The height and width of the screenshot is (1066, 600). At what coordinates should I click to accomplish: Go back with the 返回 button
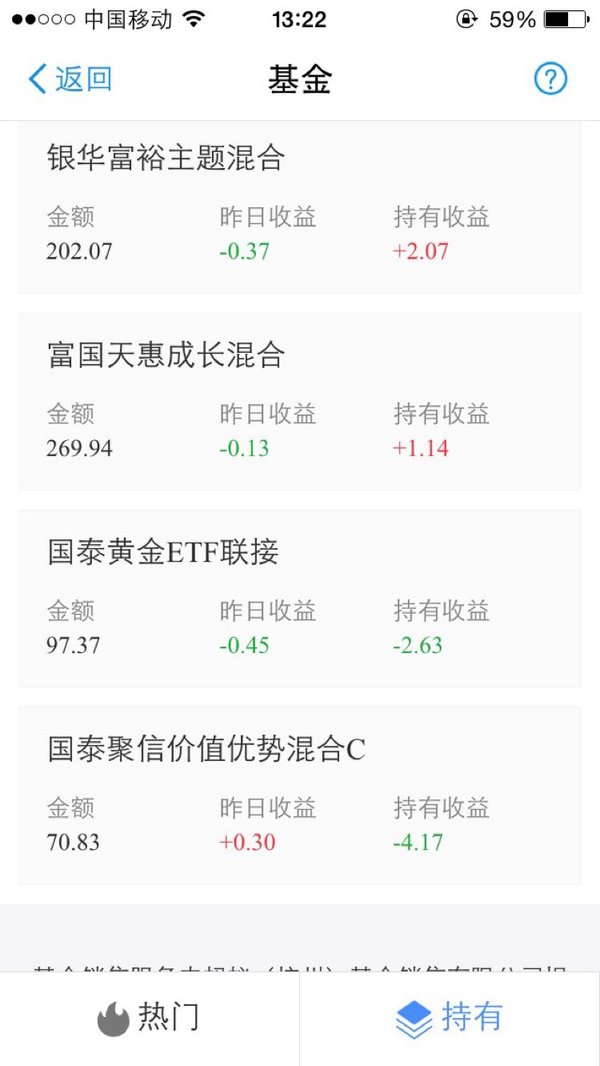point(69,80)
